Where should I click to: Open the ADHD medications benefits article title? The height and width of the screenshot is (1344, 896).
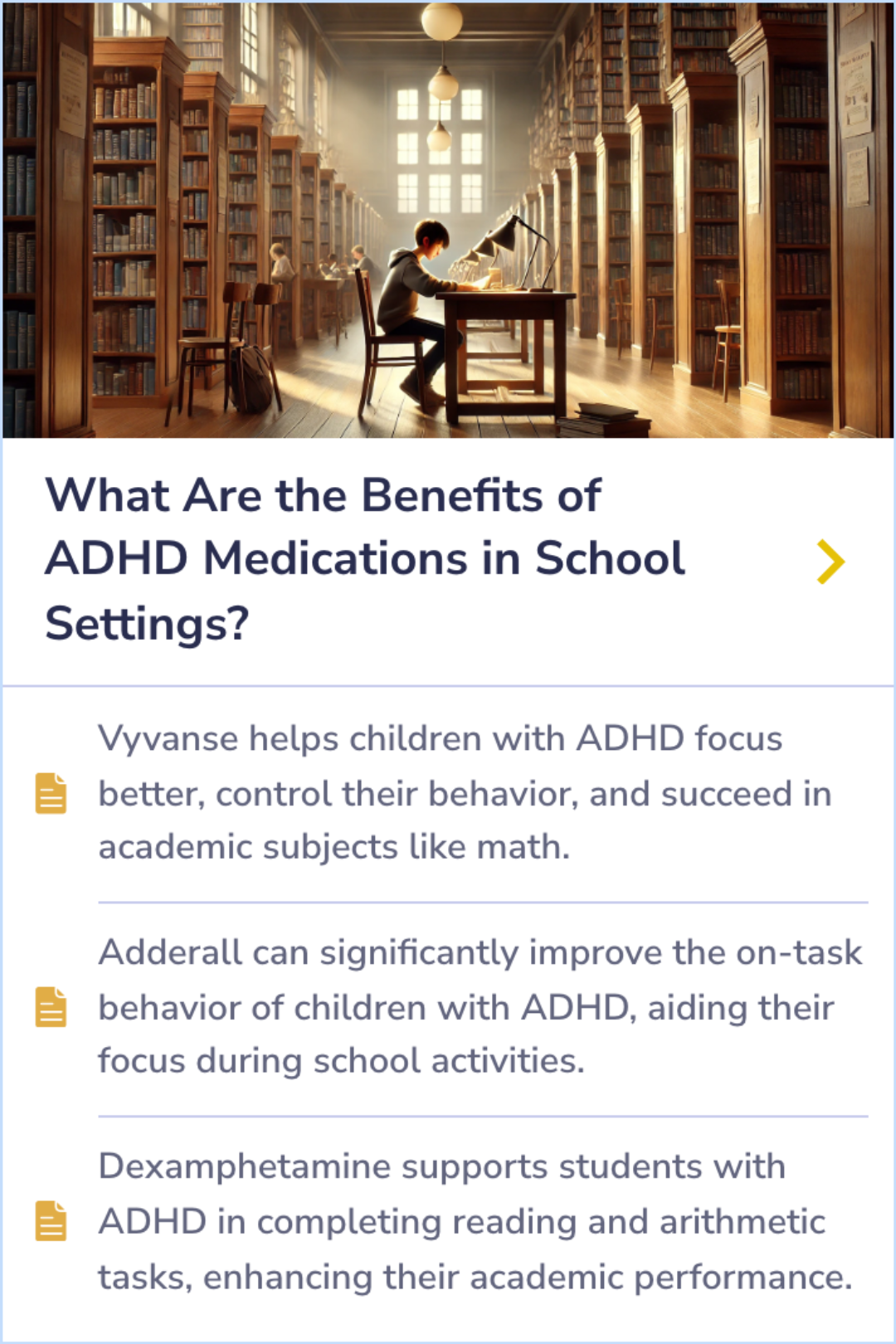tap(365, 556)
